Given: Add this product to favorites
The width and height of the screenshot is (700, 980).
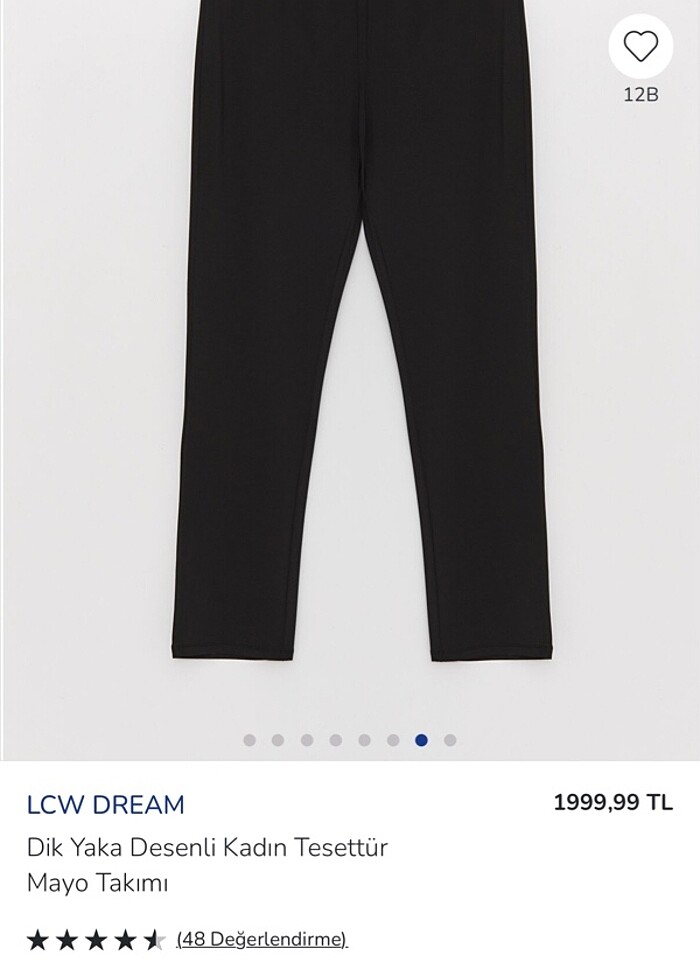Looking at the screenshot, I should pyautogui.click(x=640, y=47).
